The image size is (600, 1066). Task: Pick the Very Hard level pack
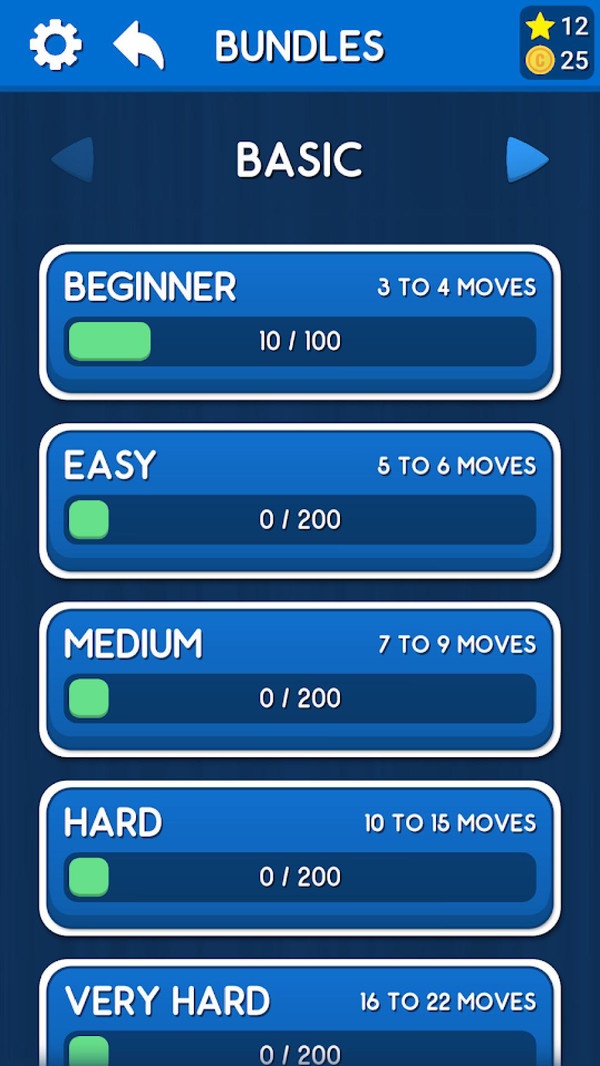click(300, 1013)
